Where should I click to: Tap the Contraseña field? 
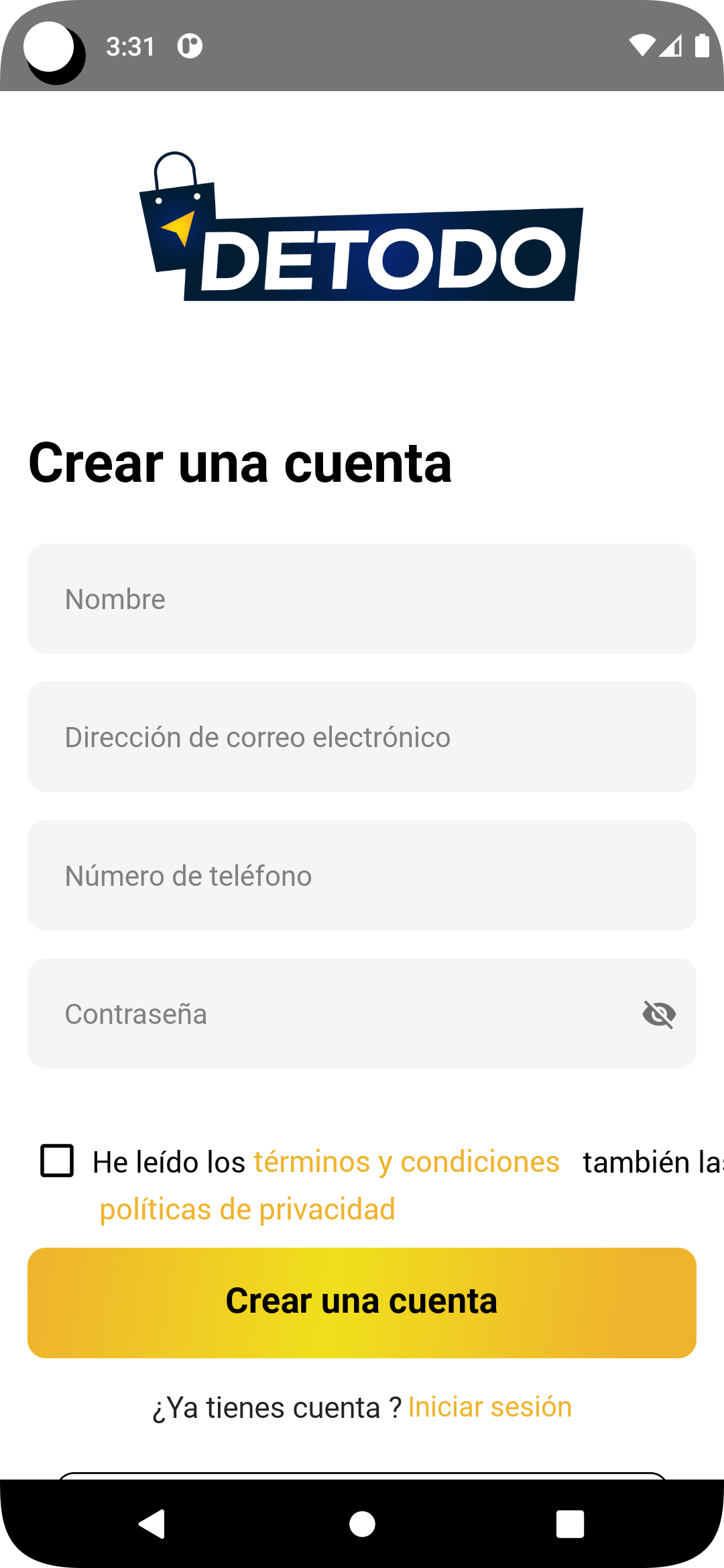coord(362,1014)
